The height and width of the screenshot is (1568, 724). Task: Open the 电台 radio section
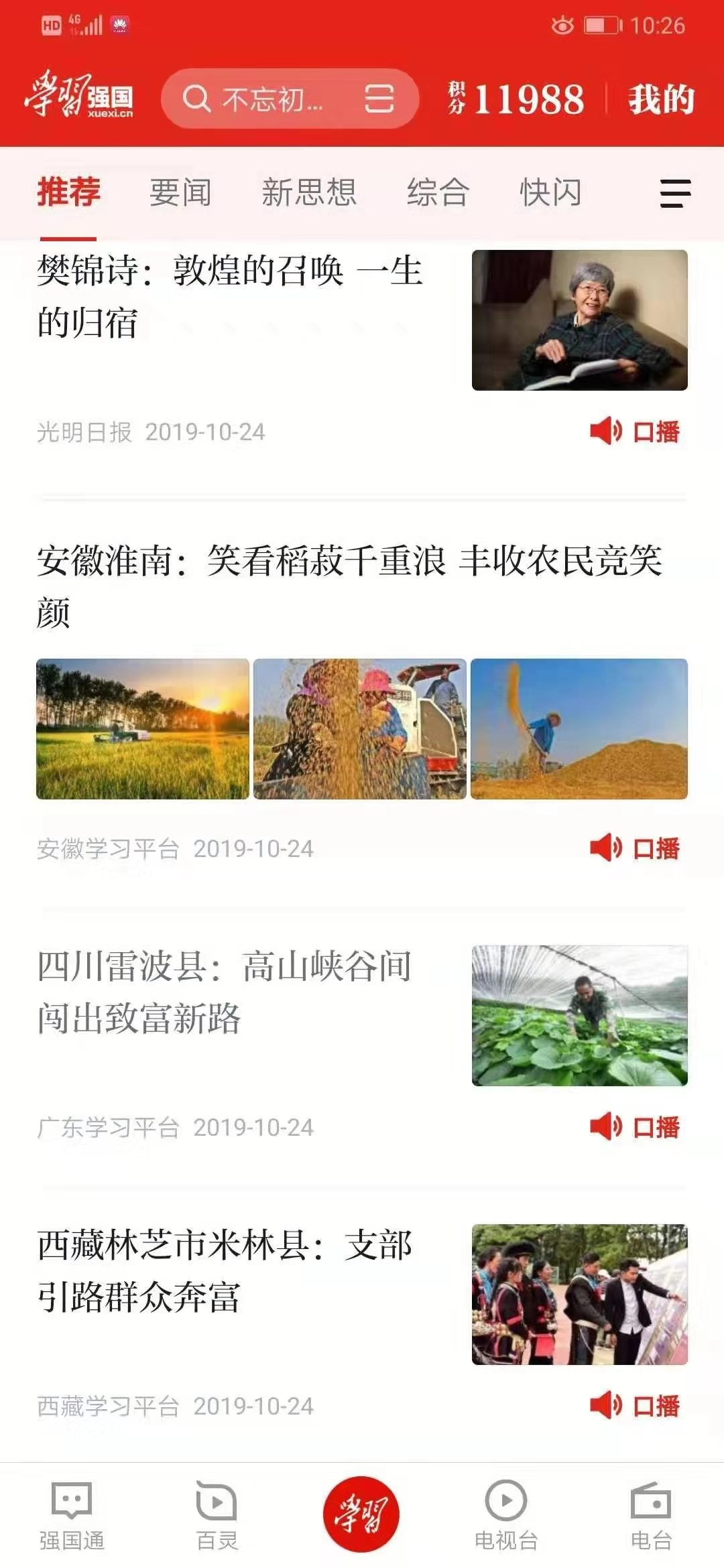pyautogui.click(x=651, y=1516)
